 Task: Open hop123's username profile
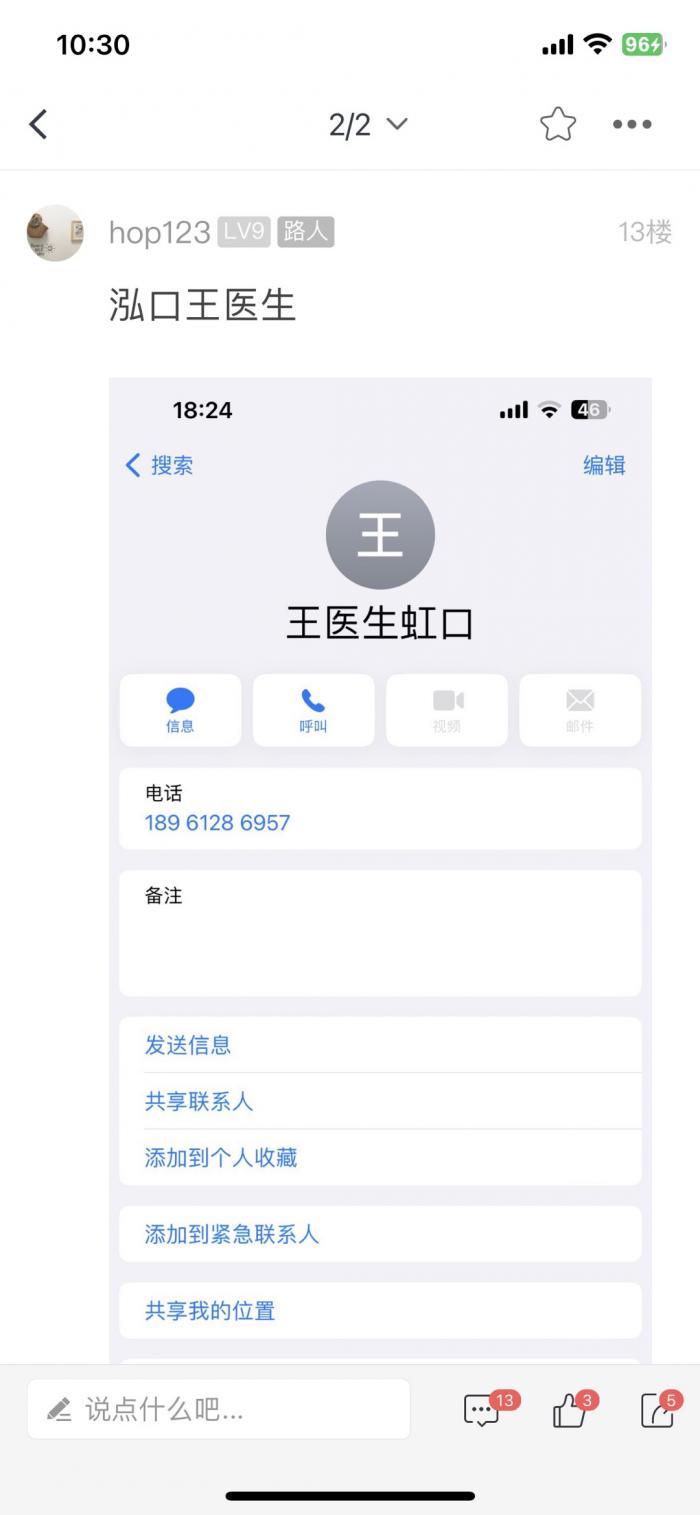pos(159,233)
